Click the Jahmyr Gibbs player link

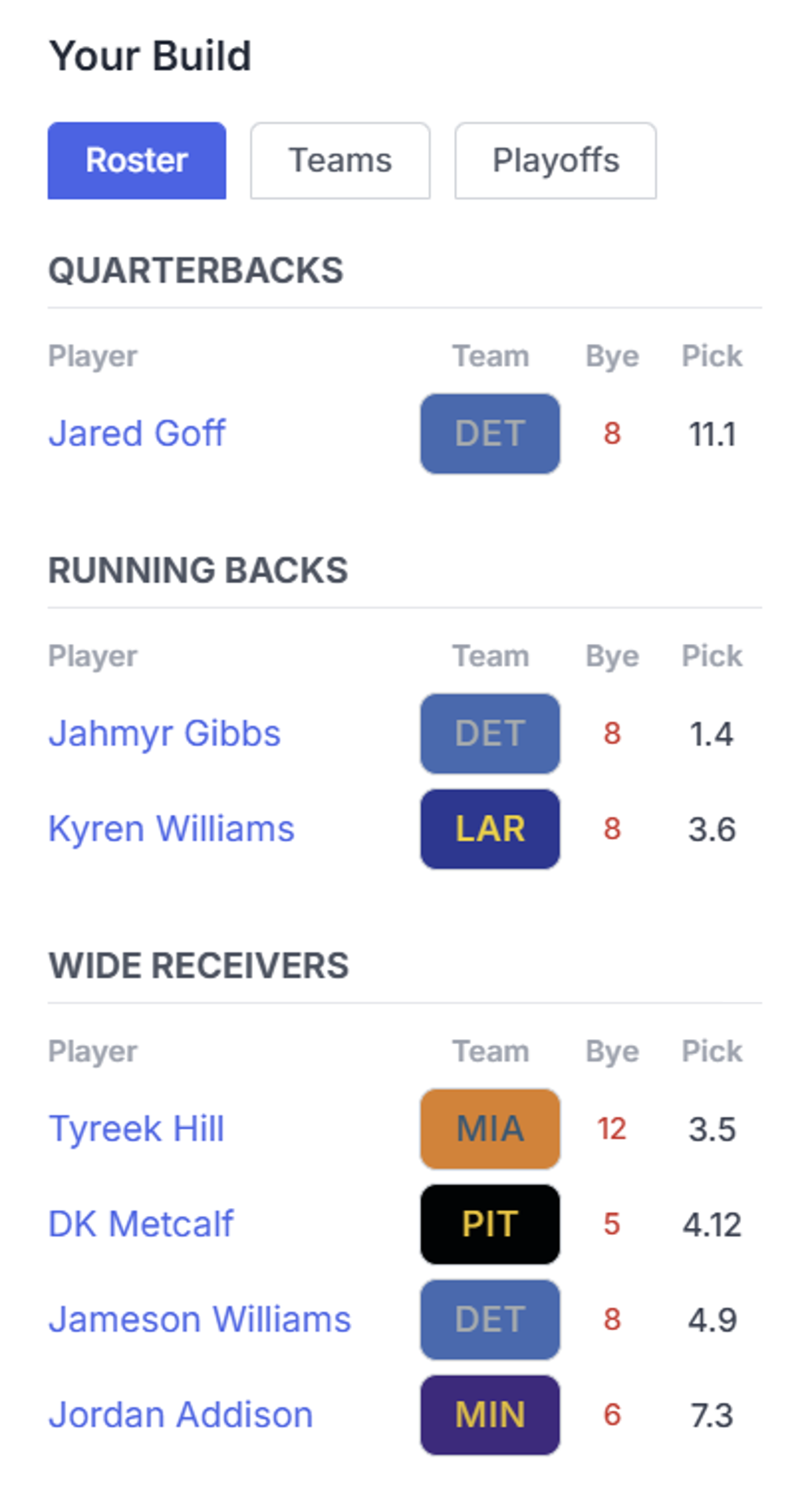pyautogui.click(x=165, y=733)
